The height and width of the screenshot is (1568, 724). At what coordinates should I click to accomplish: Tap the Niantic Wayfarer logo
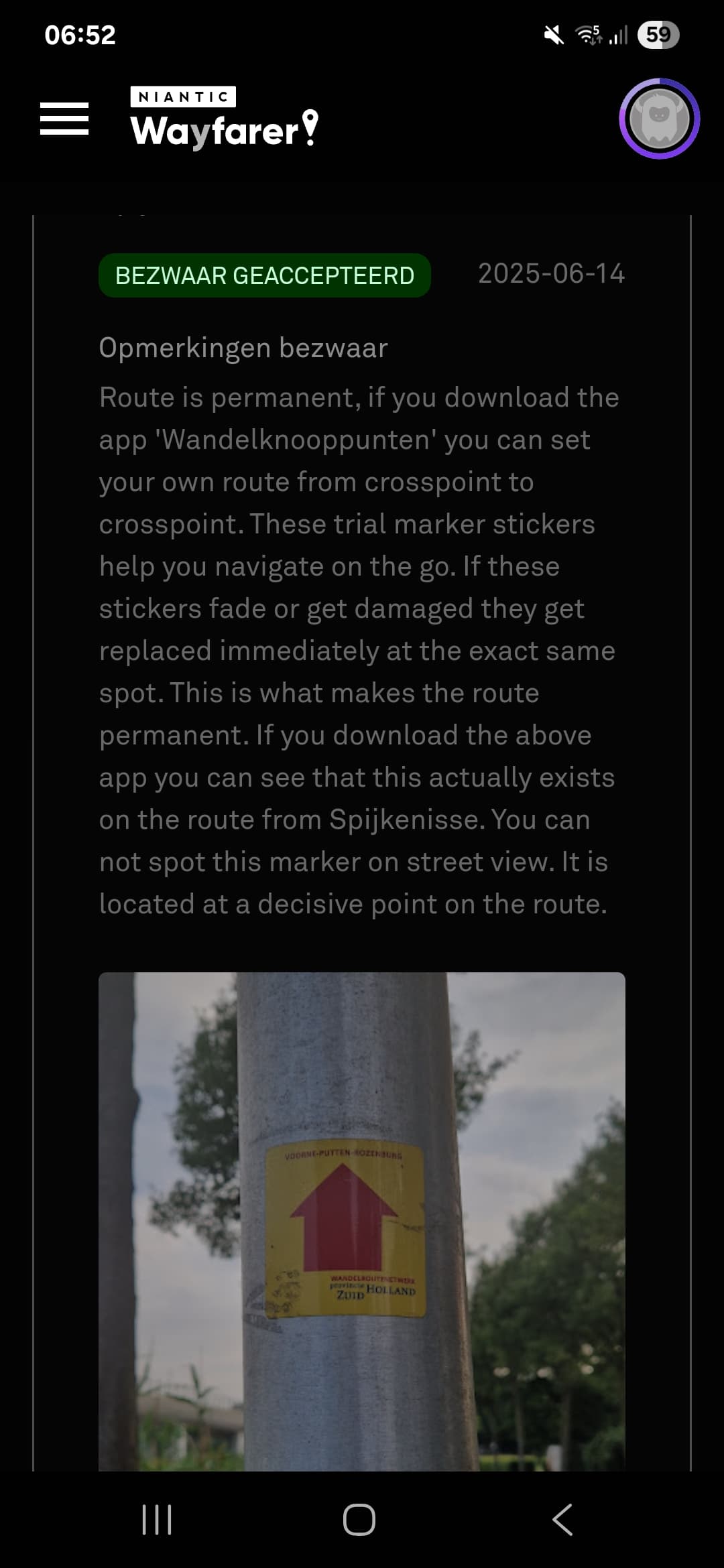(225, 118)
